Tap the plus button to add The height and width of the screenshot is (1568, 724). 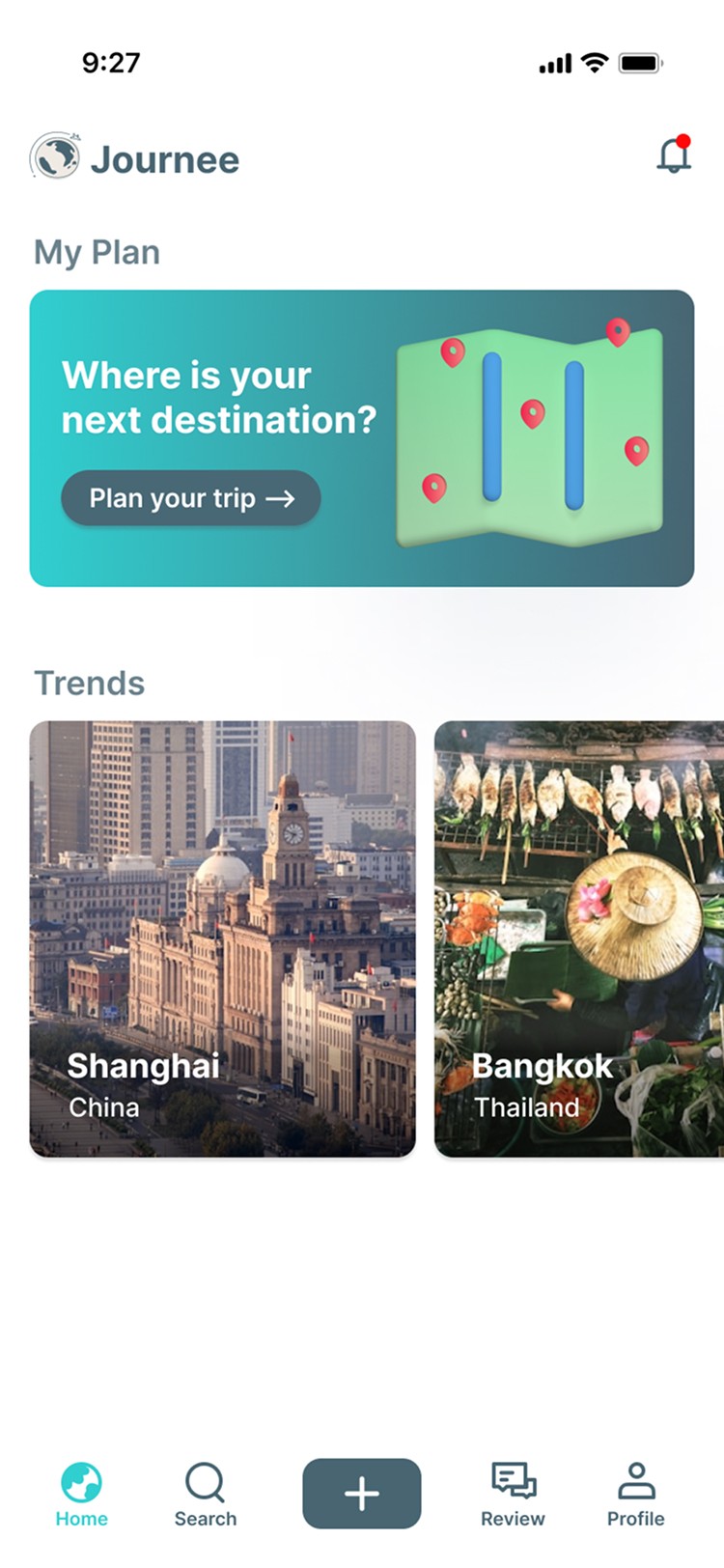pos(362,1494)
